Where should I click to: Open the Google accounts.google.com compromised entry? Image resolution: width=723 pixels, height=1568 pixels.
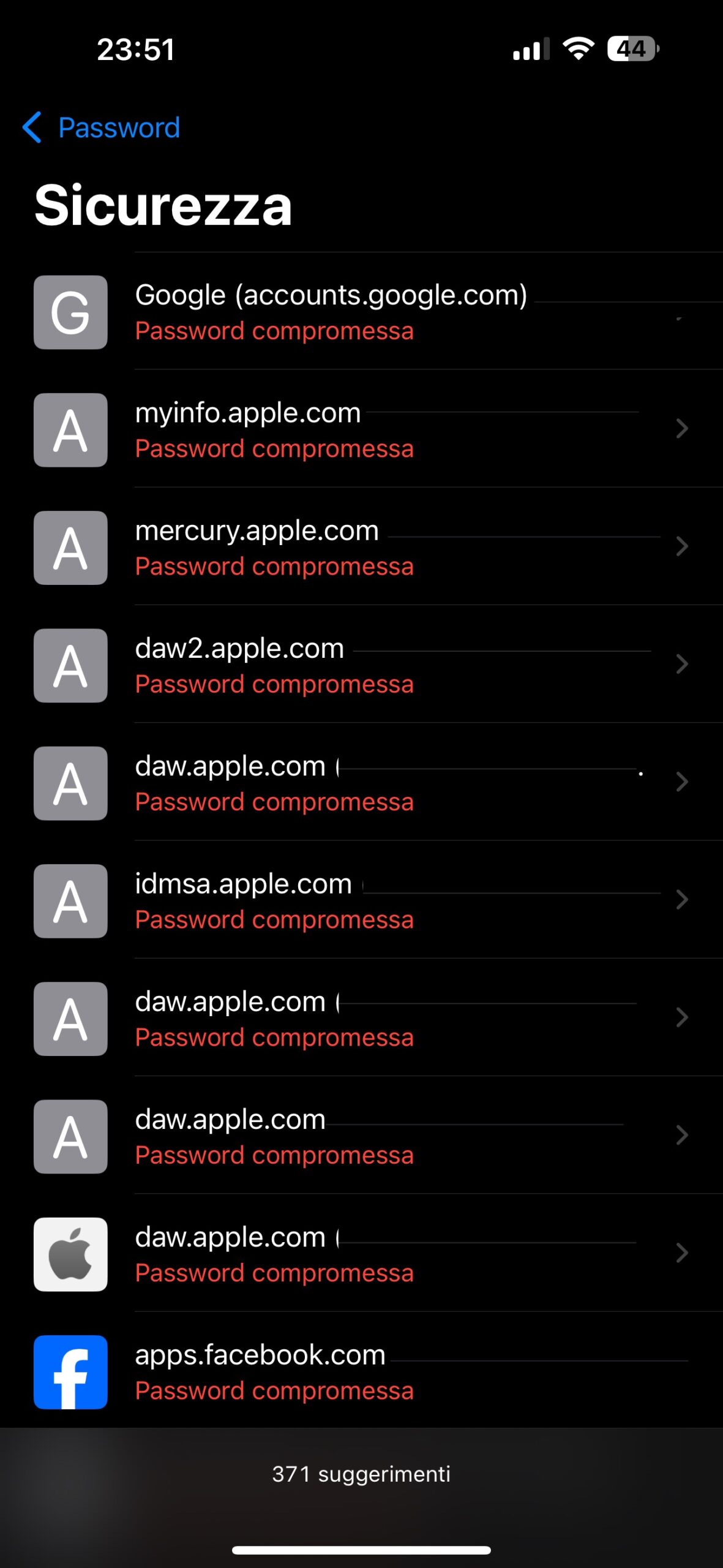[361, 312]
